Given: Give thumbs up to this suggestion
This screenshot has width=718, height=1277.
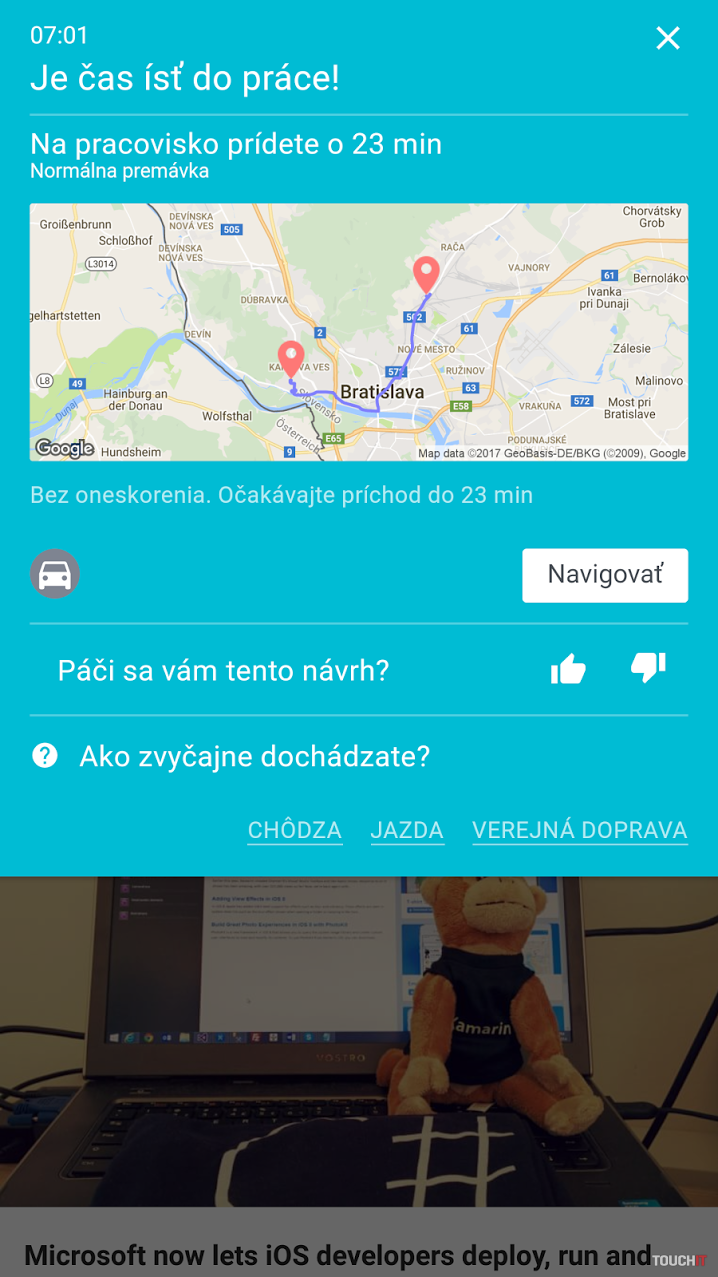Looking at the screenshot, I should (568, 669).
